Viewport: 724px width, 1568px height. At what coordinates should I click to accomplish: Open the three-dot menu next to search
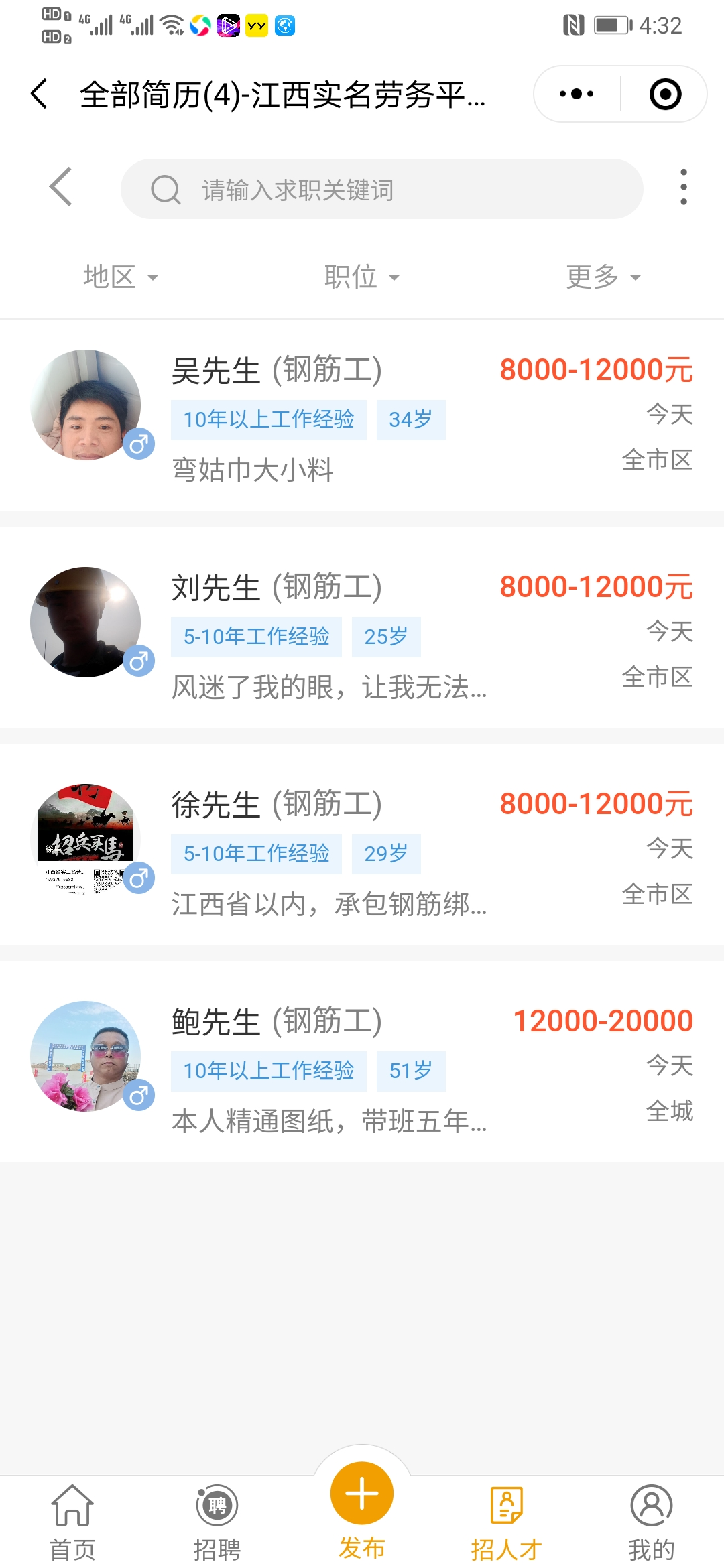tap(683, 187)
